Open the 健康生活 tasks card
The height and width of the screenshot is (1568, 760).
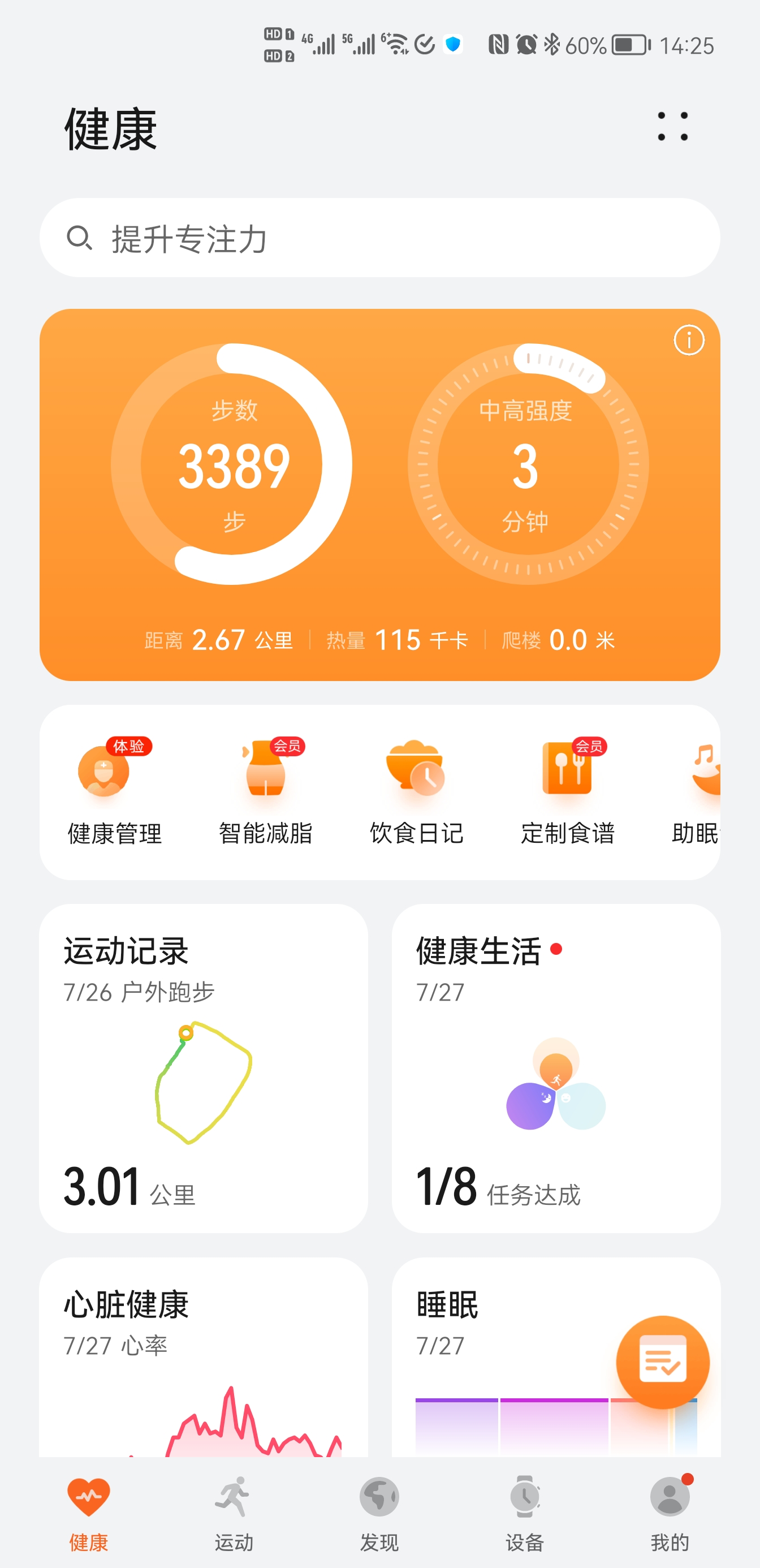pos(555,1069)
